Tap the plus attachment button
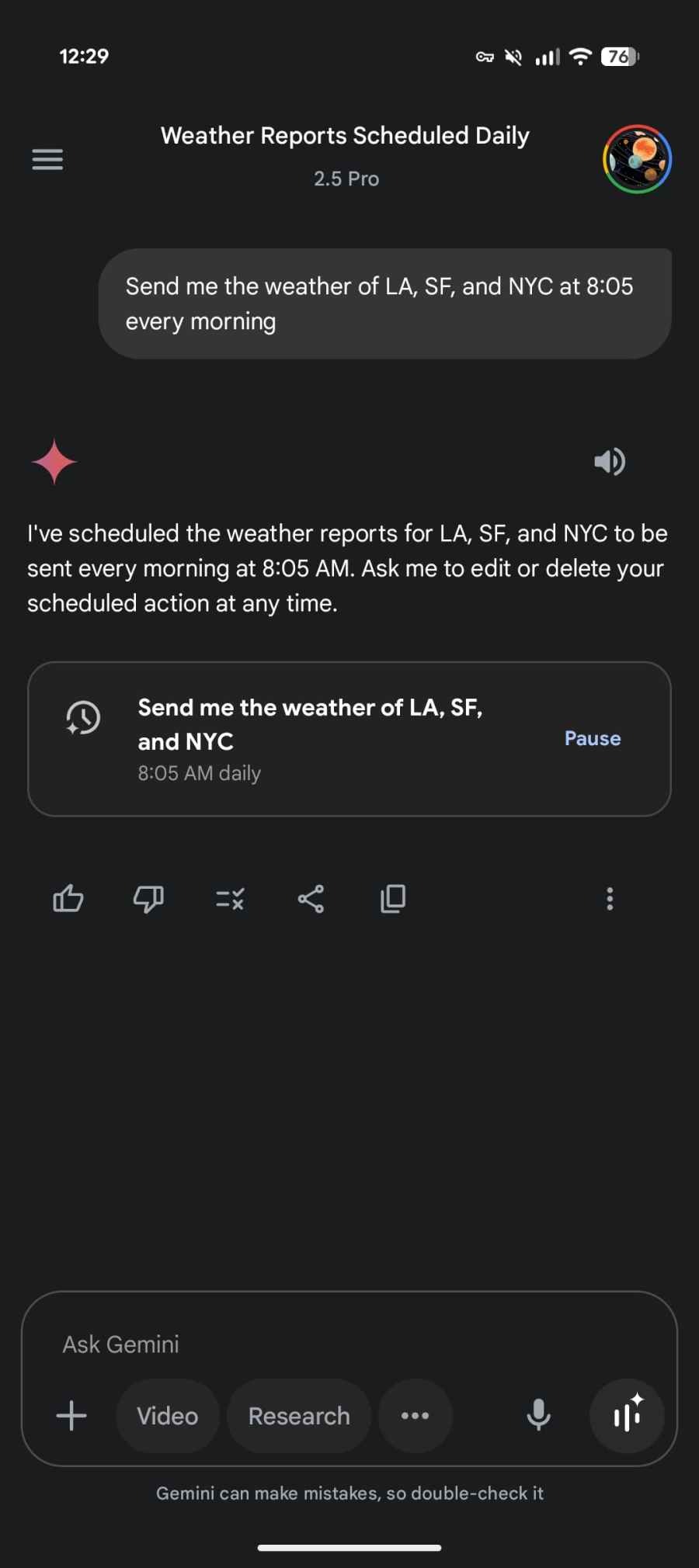Viewport: 699px width, 1568px height. (71, 1415)
